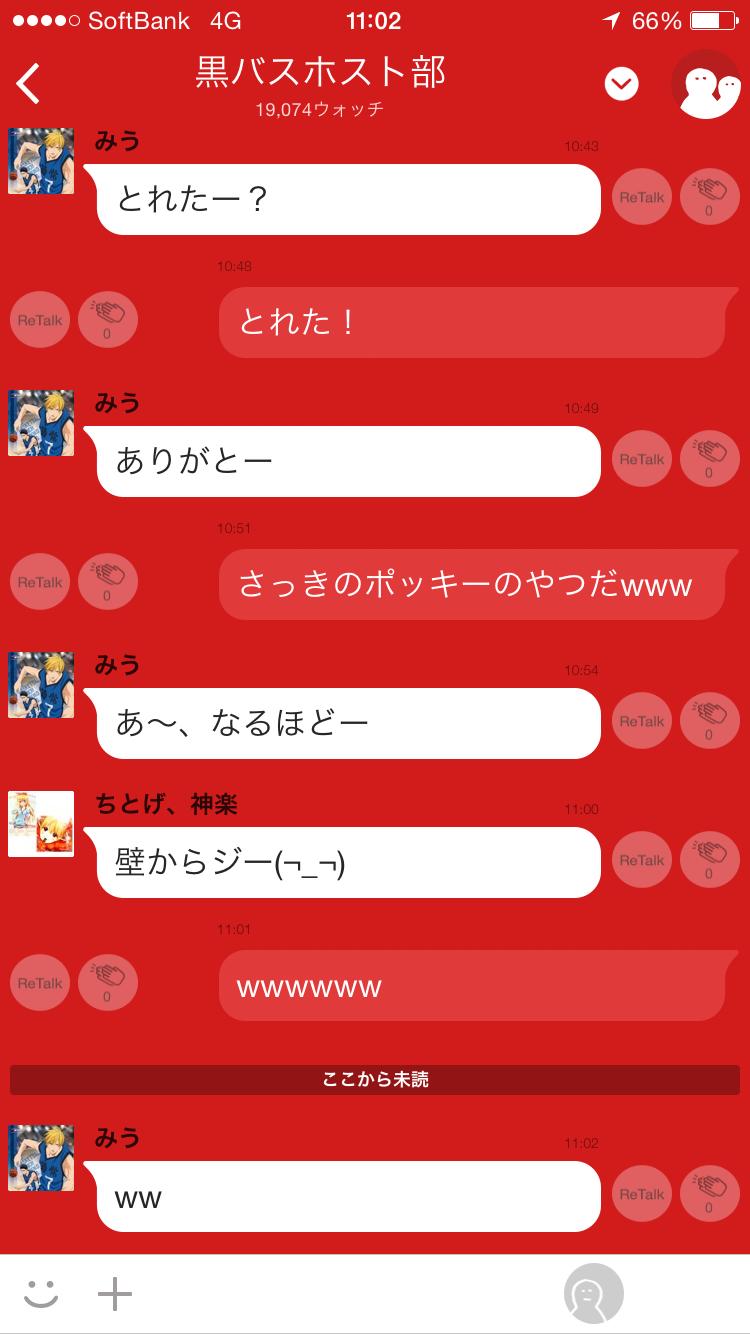The width and height of the screenshot is (750, 1334).
Task: Open your profile via the top-right avatar icon
Action: (706, 84)
